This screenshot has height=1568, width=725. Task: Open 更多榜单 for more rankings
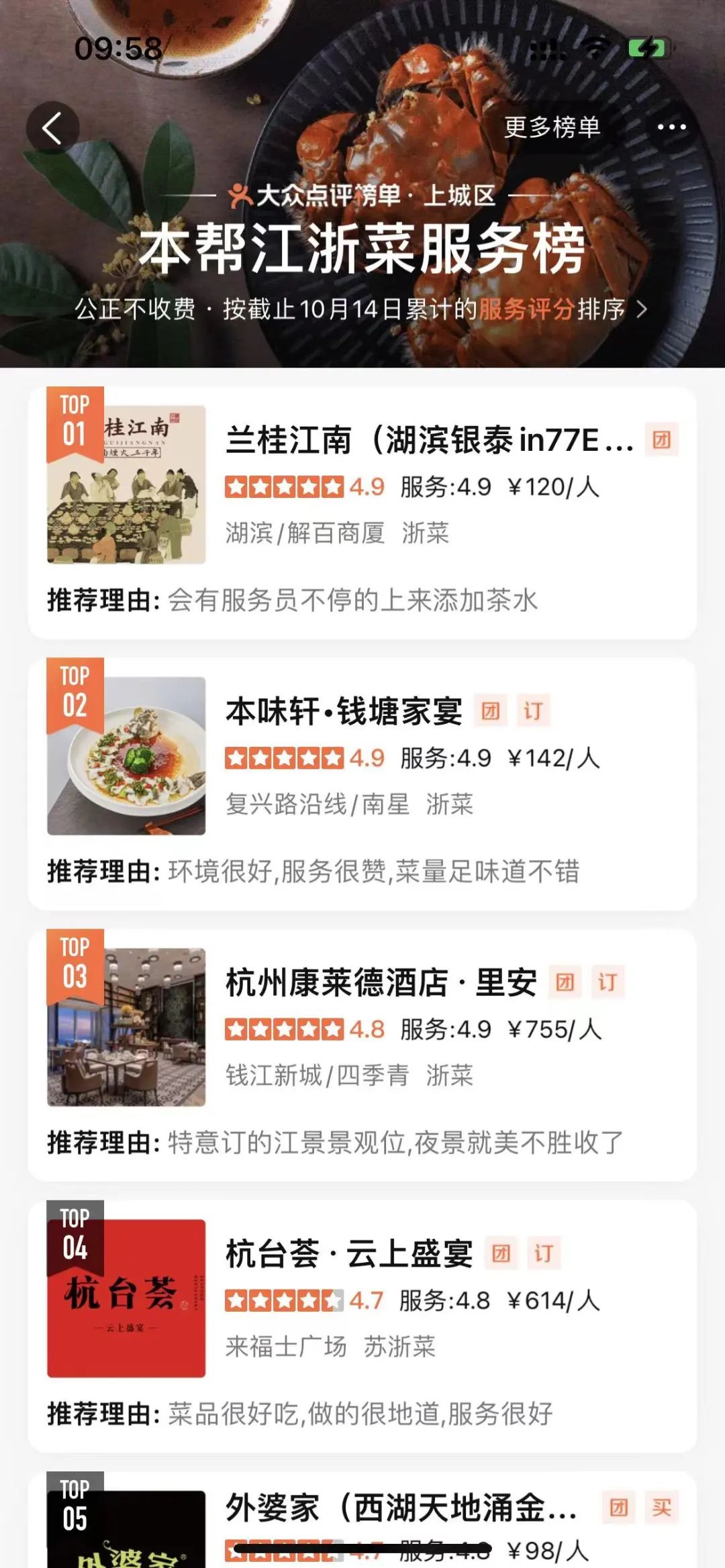[552, 127]
